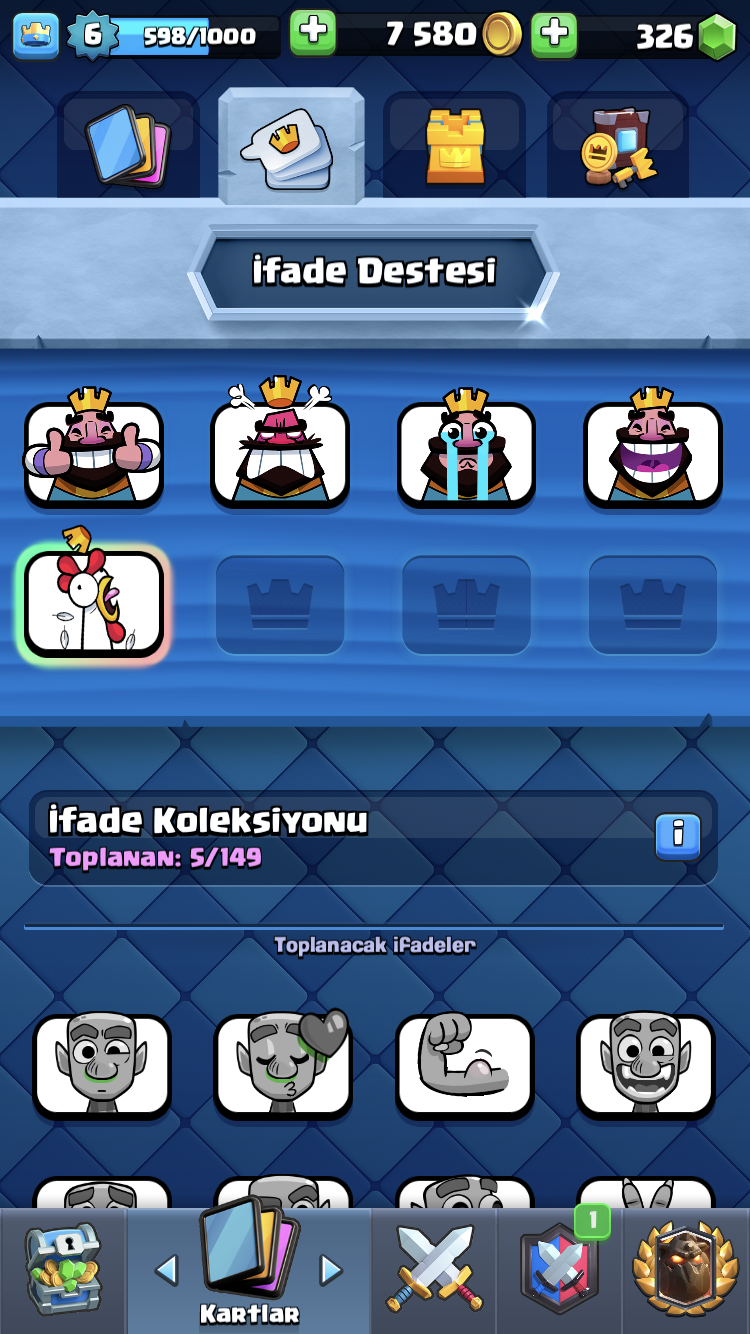Viewport: 750px width, 1334px height.
Task: Open the events trophy tab
Action: [x=686, y=1270]
